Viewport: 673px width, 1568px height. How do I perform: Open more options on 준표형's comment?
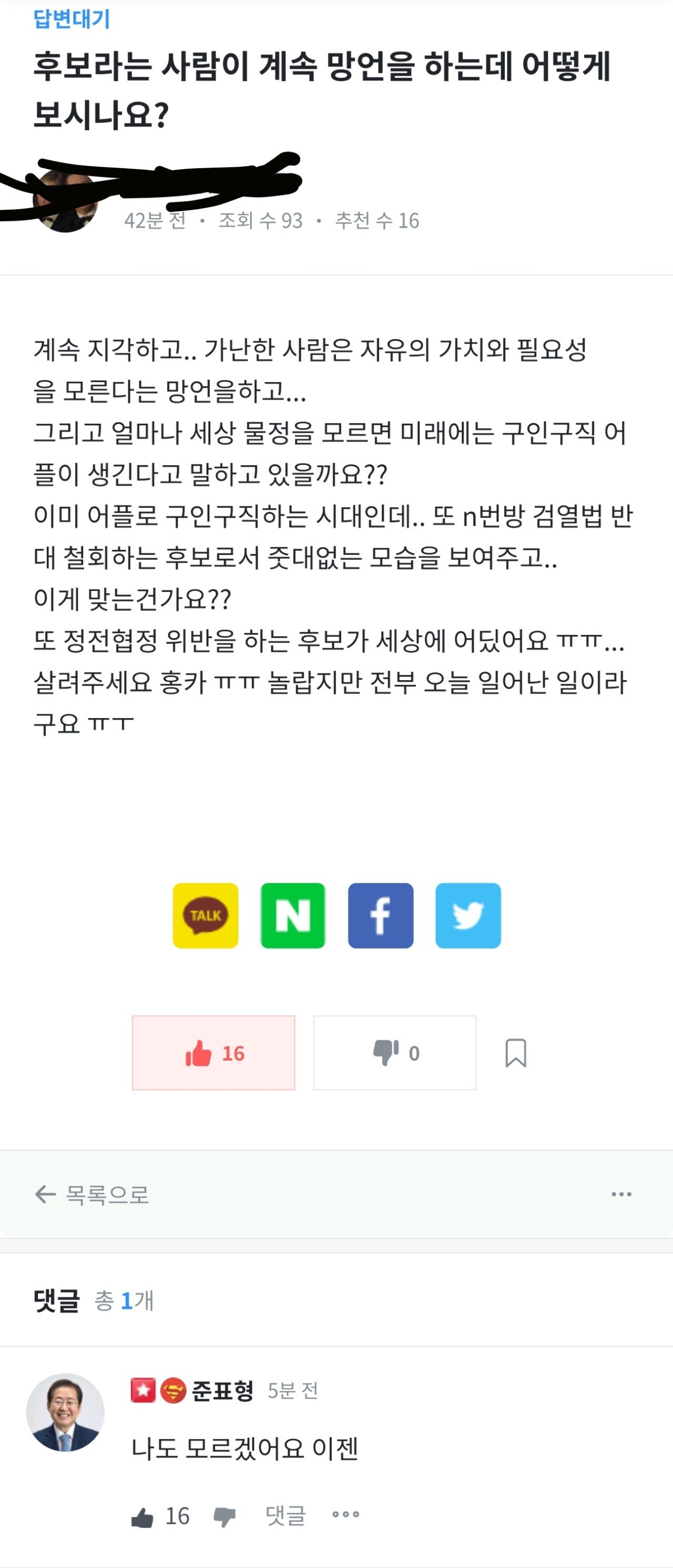pos(345,1514)
